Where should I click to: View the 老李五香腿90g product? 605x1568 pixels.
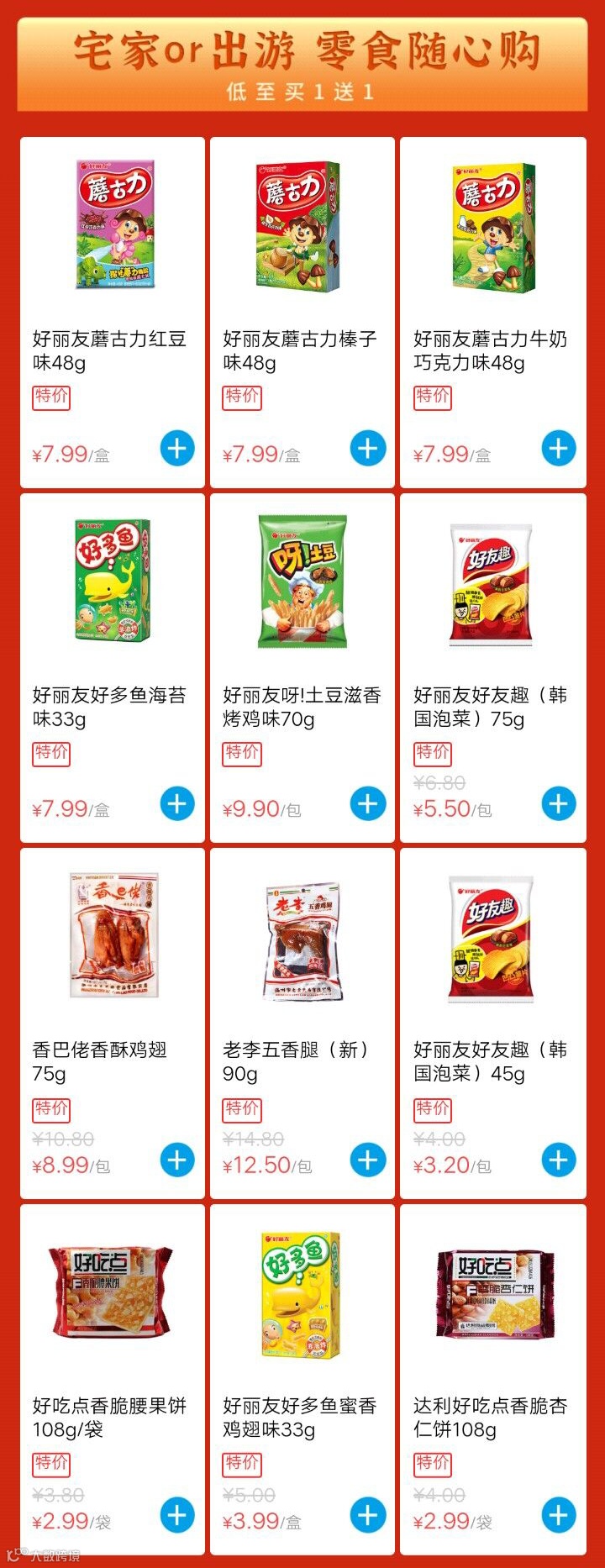coord(302,935)
